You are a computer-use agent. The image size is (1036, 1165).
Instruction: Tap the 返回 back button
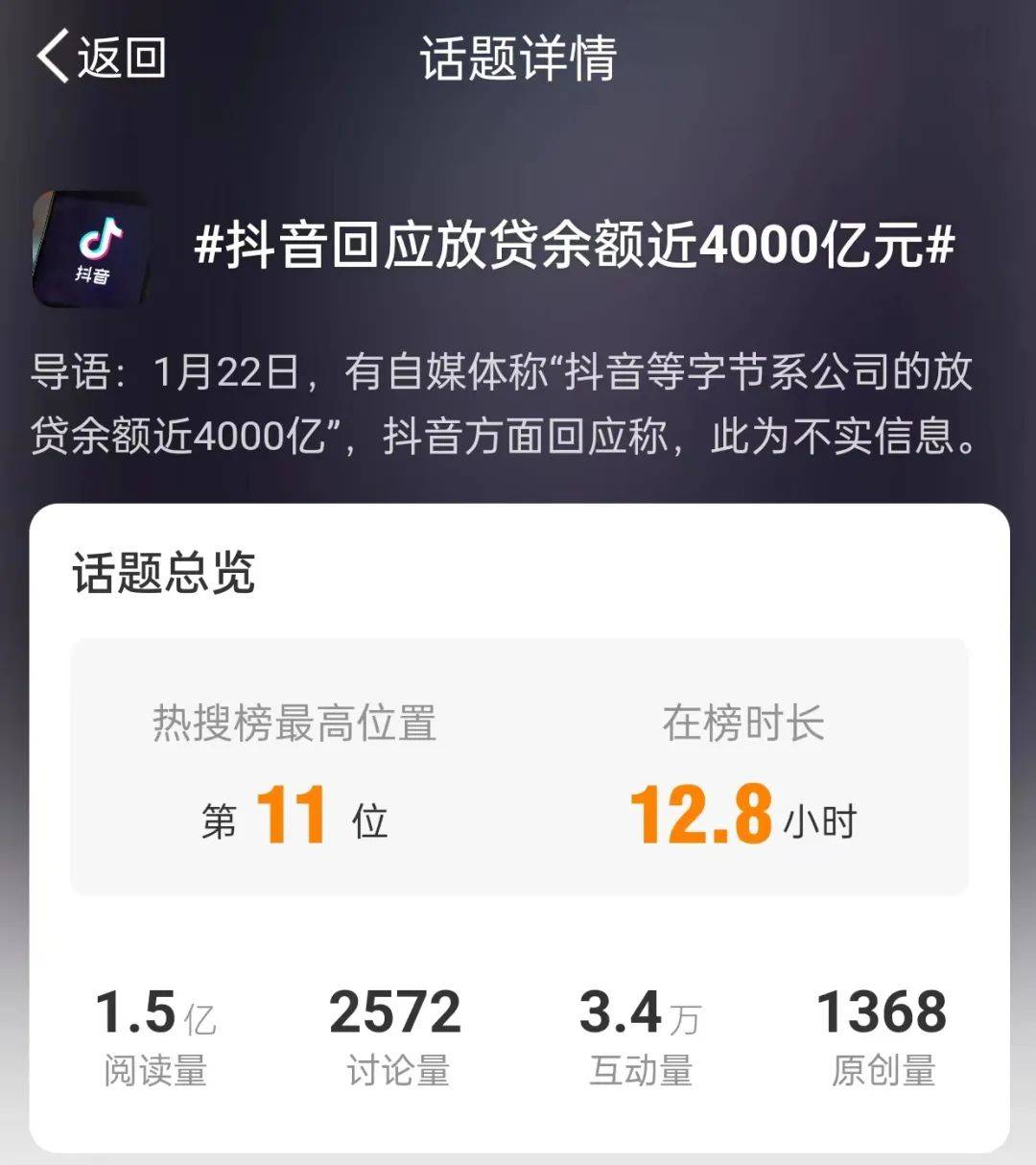click(101, 58)
